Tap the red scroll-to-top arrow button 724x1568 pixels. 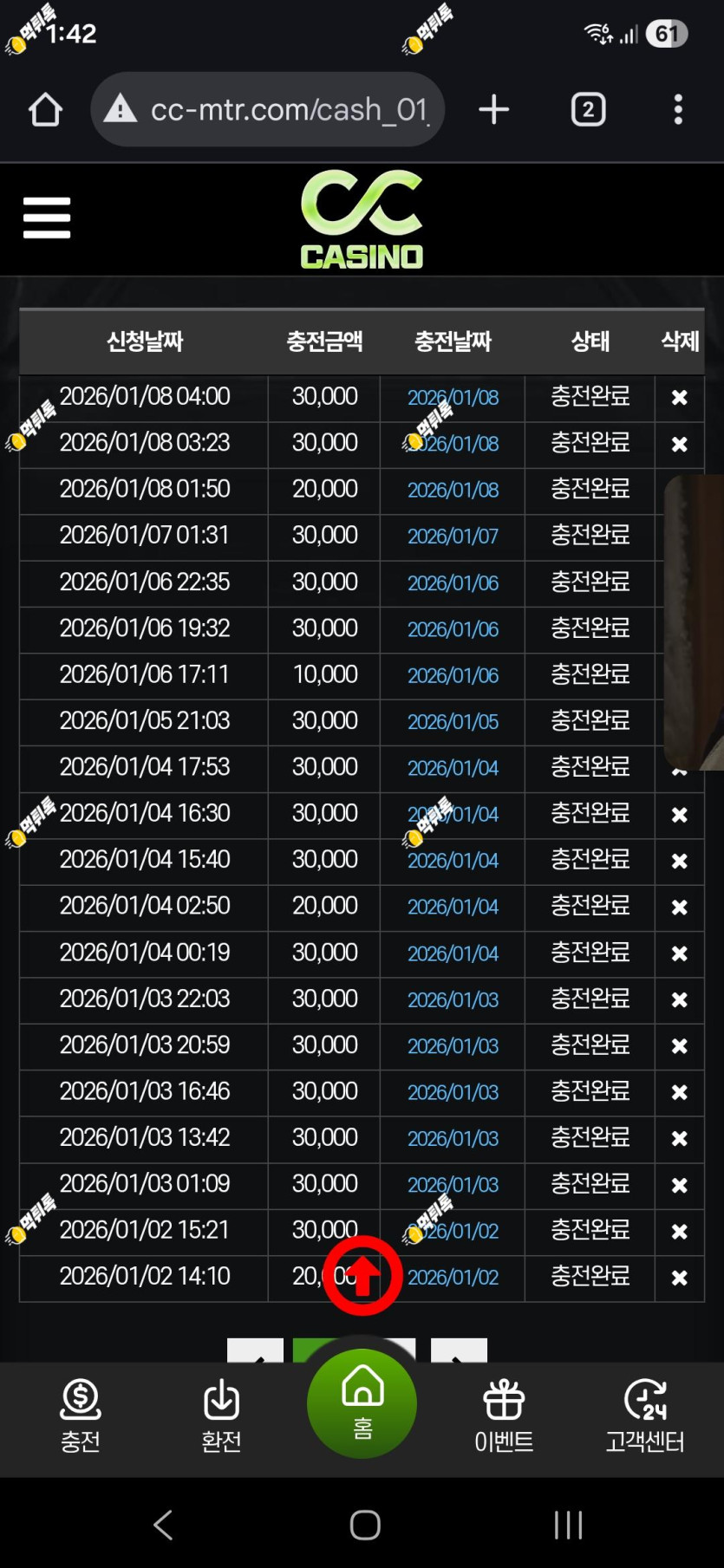click(362, 1276)
